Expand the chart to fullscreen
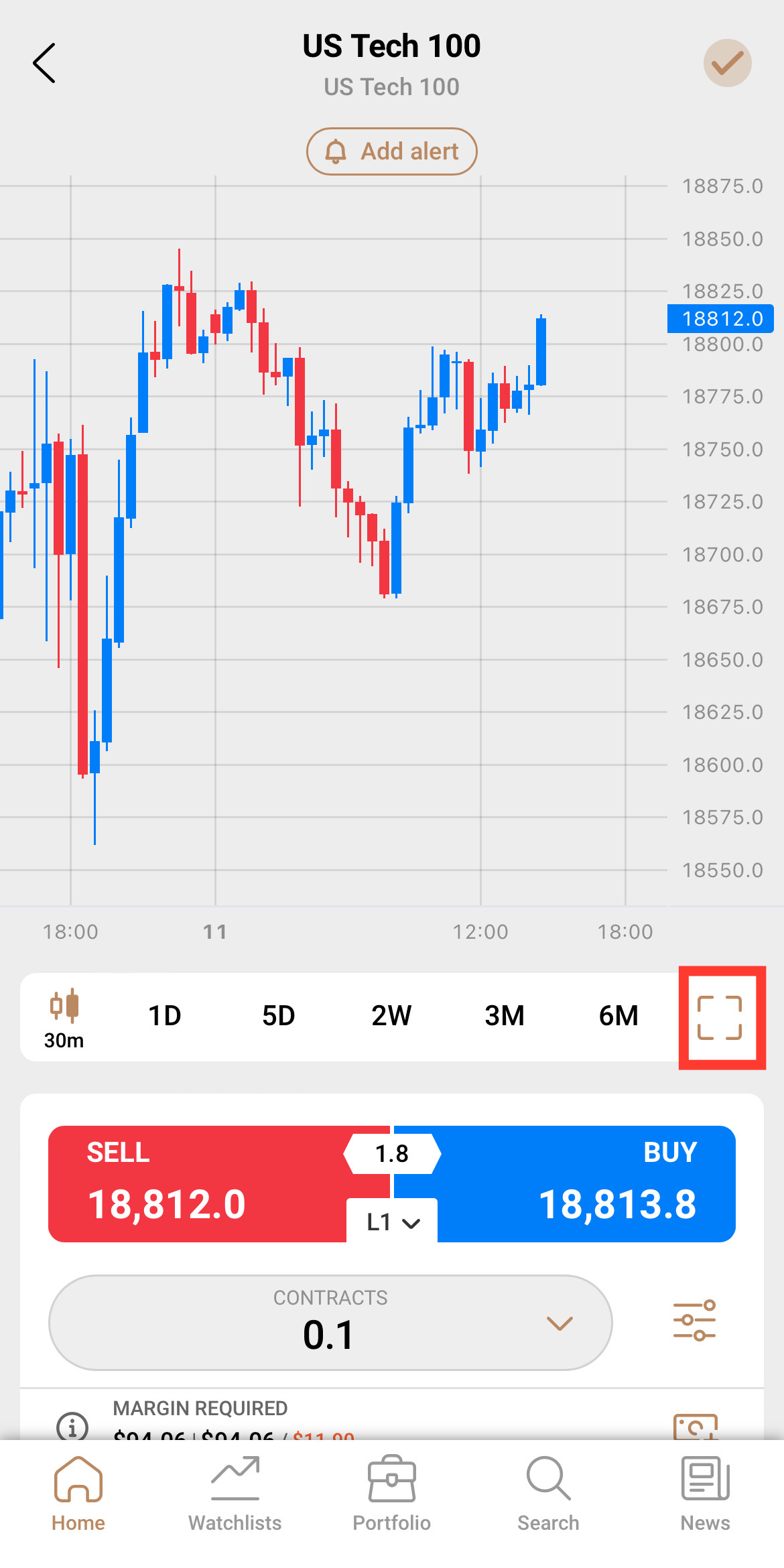Image resolution: width=784 pixels, height=1568 pixels. coord(720,1017)
